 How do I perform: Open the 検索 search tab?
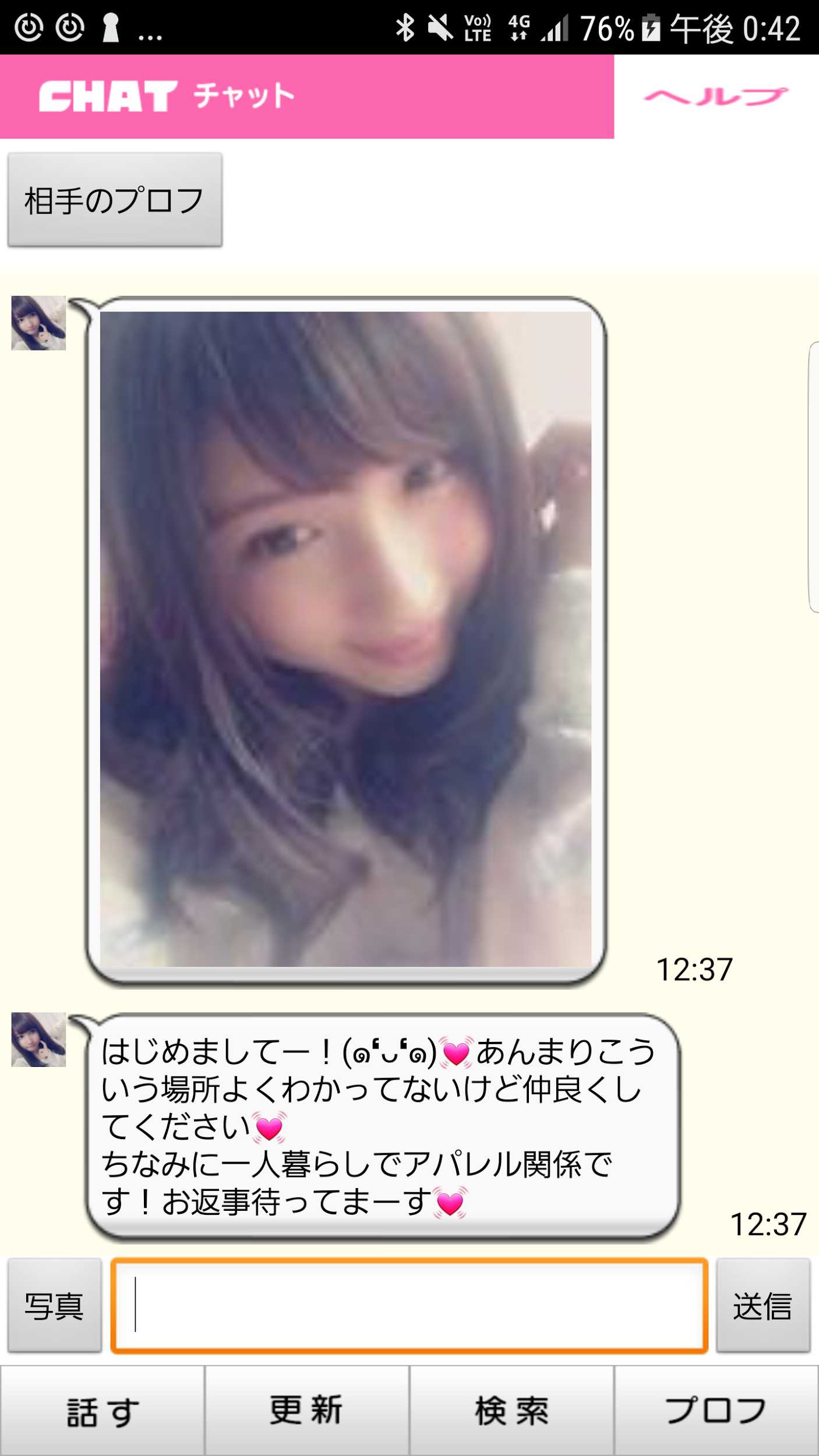coord(511,1412)
